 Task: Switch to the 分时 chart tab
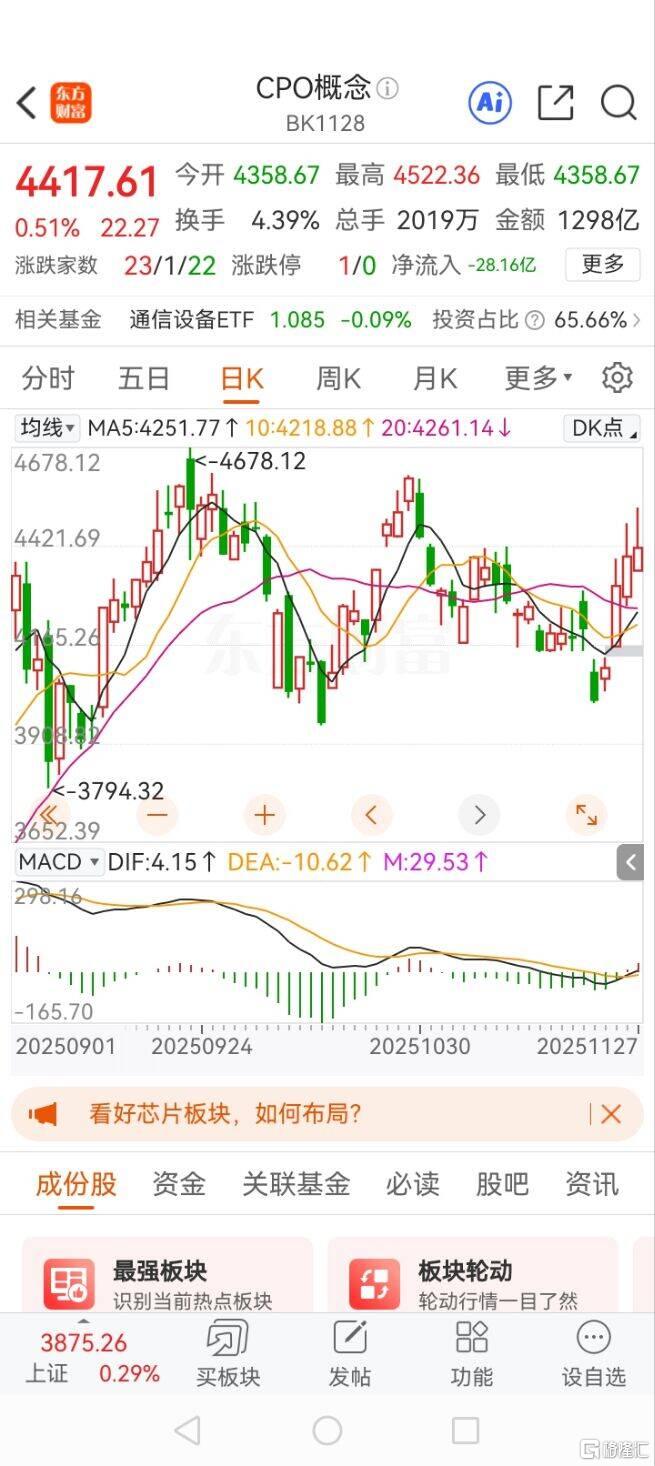(x=48, y=379)
